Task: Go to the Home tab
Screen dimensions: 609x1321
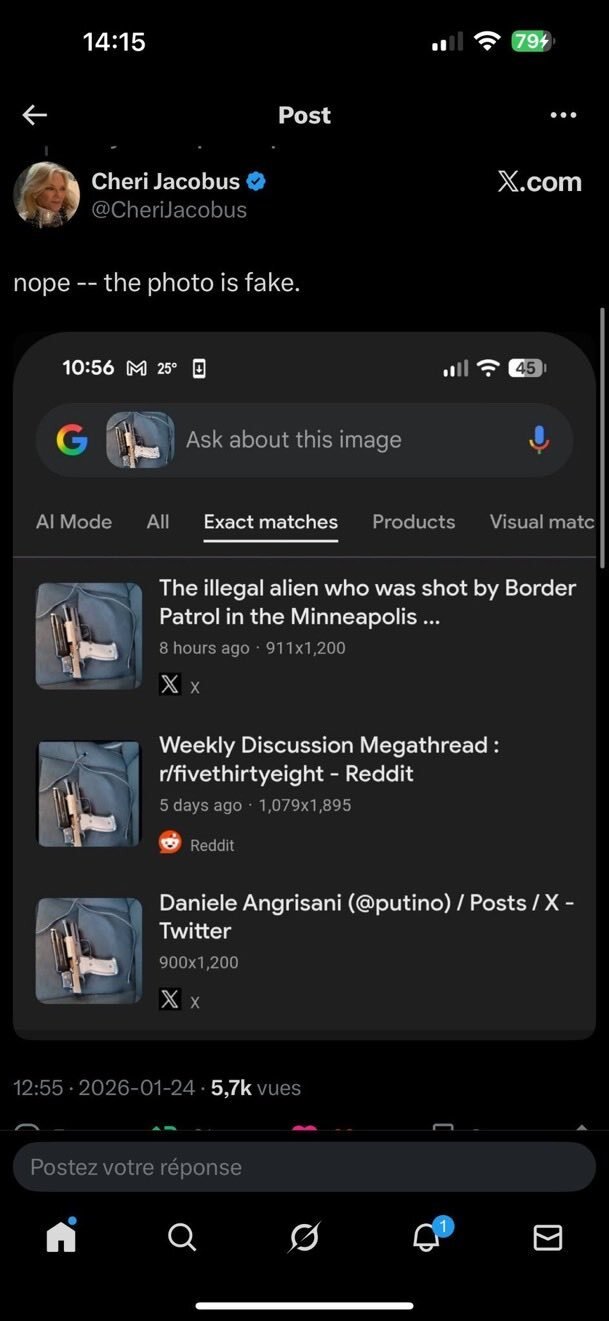Action: [x=61, y=1237]
